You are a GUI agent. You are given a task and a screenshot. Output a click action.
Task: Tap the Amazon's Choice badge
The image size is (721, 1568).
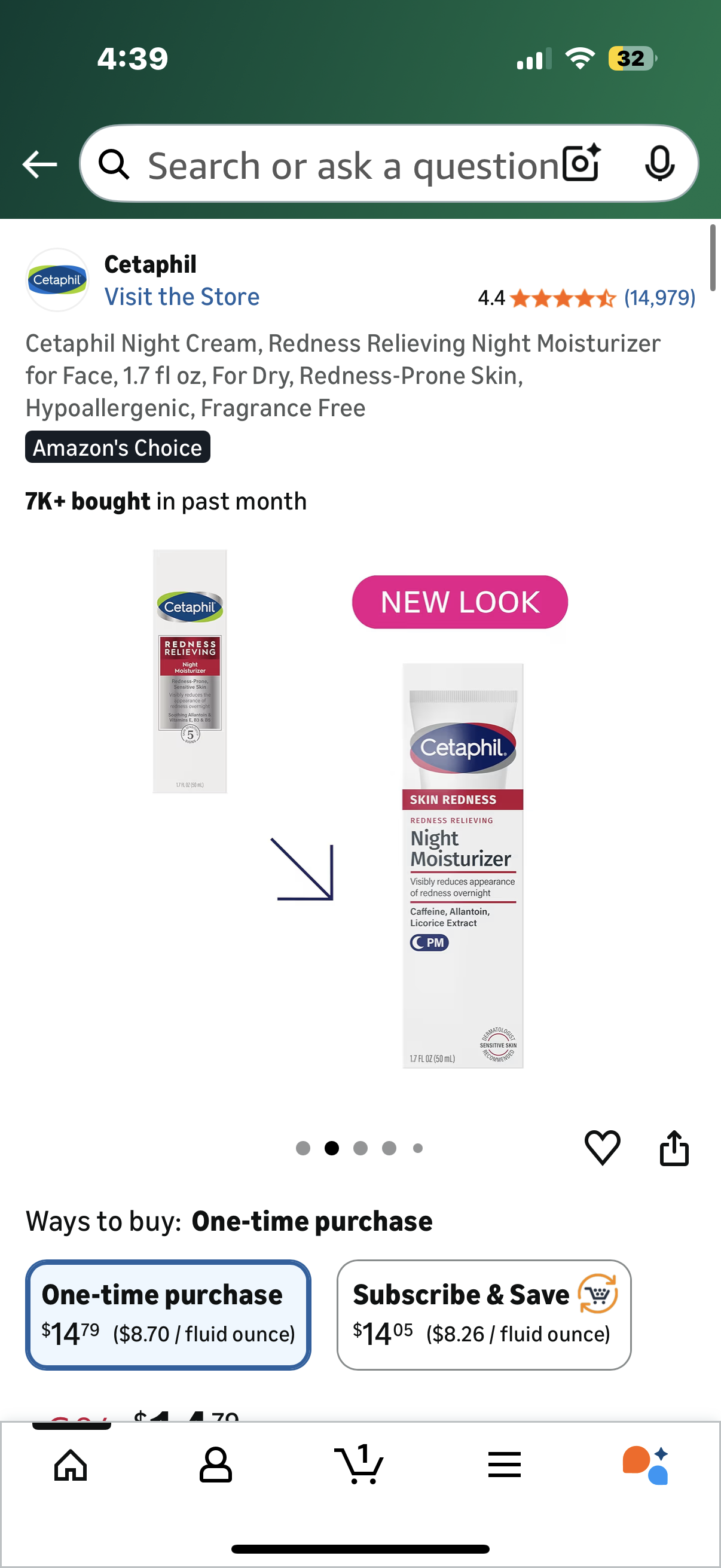tap(117, 447)
